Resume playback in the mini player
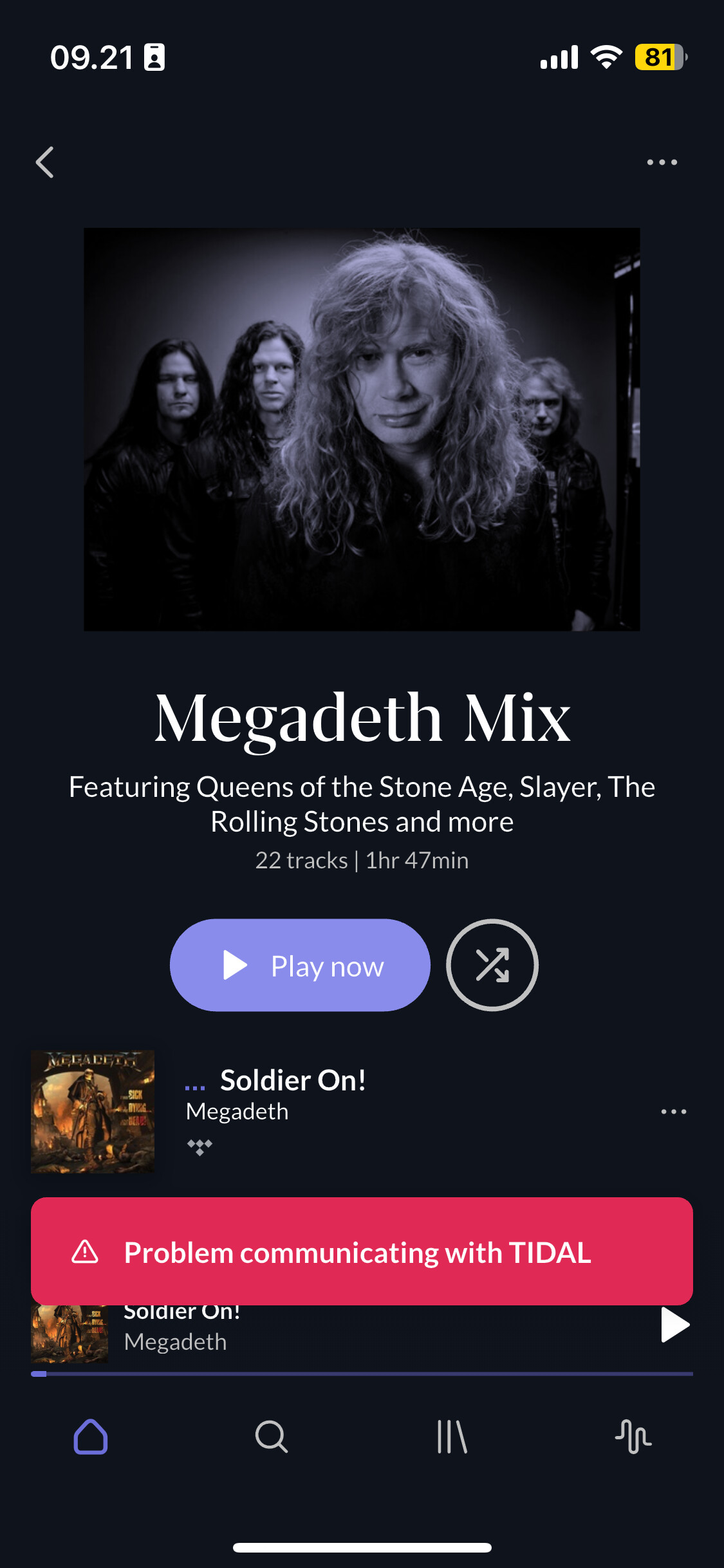724x1568 pixels. pyautogui.click(x=674, y=1325)
